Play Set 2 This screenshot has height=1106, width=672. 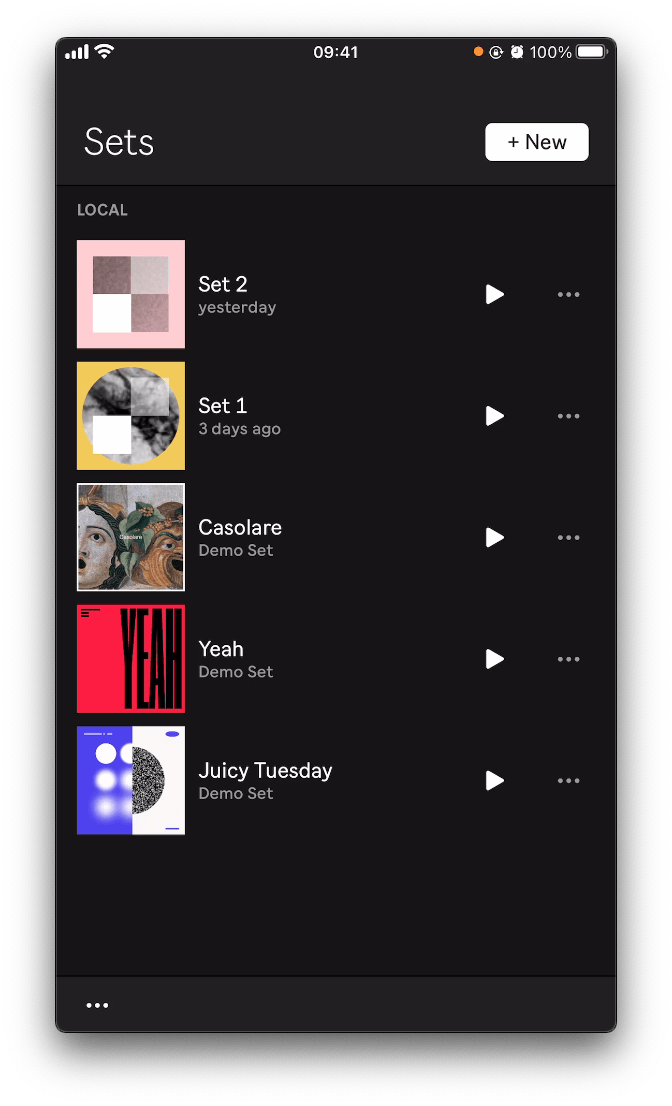click(x=494, y=294)
